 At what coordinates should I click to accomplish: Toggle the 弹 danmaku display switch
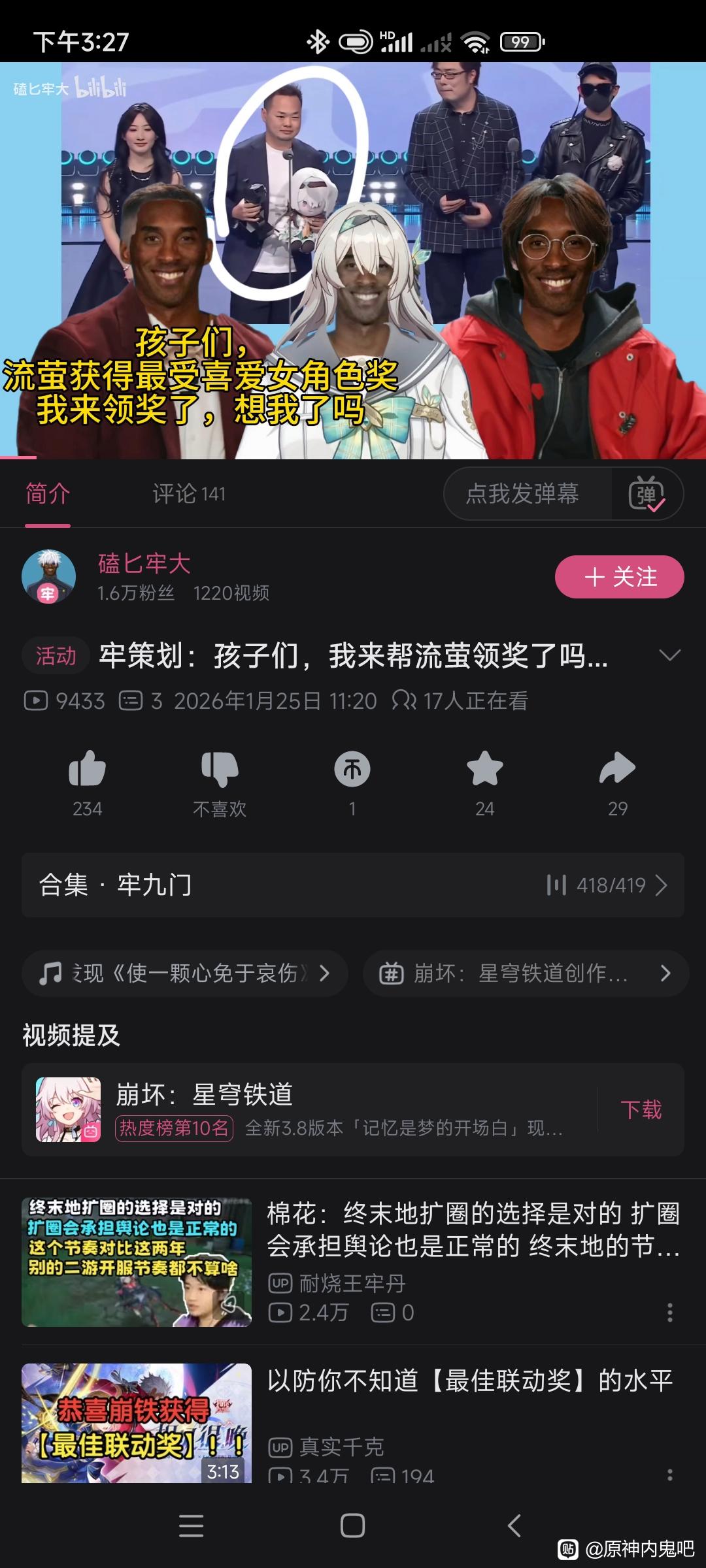click(x=646, y=494)
